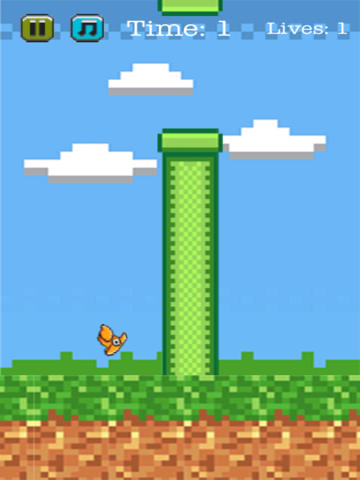Pause the game

(37, 28)
